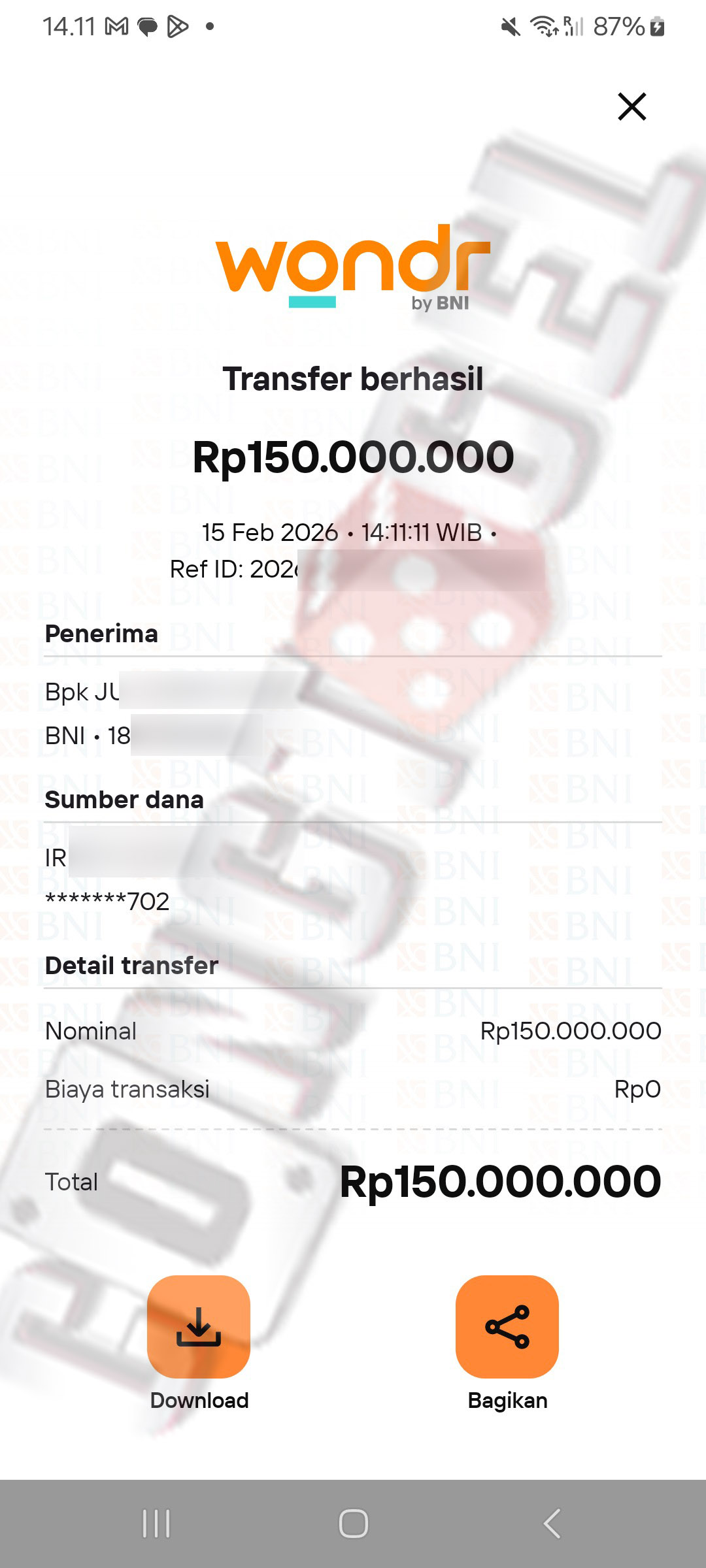Image resolution: width=706 pixels, height=1568 pixels.
Task: Download the transfer receipt
Action: pos(199,1326)
